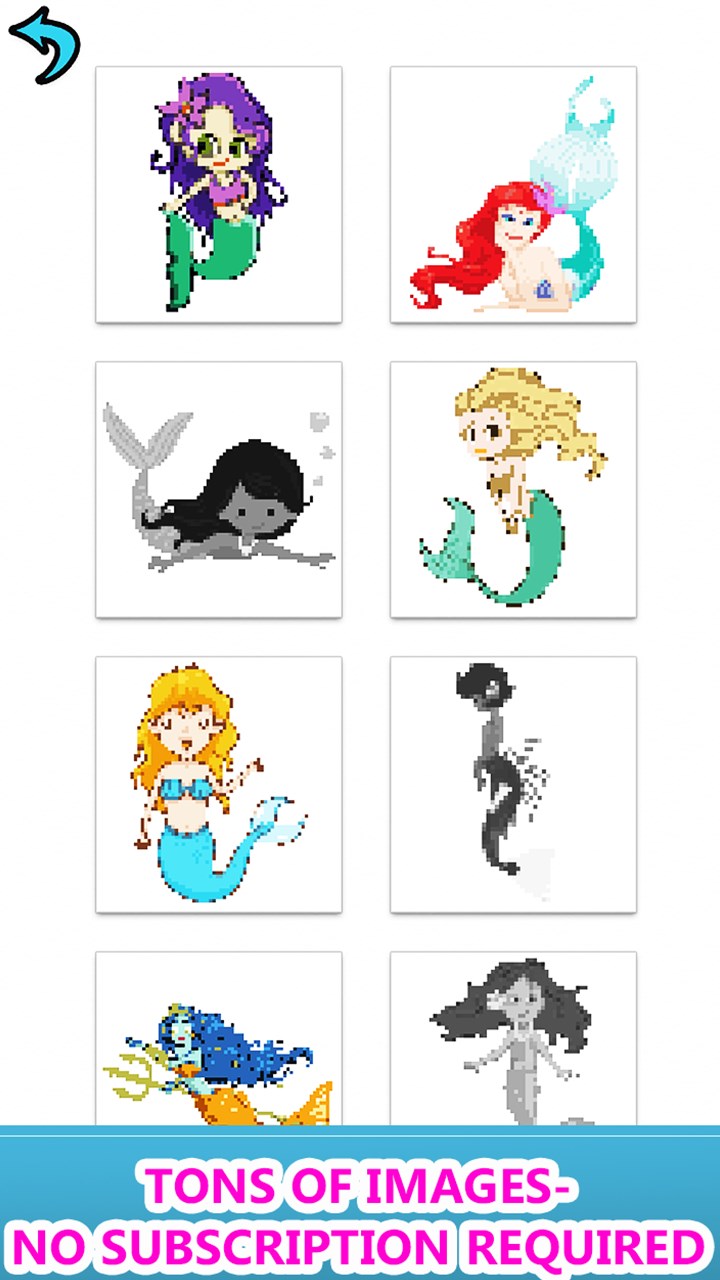The height and width of the screenshot is (1280, 720).
Task: Select the dark gray vertical mermaid silhouette
Action: (513, 785)
